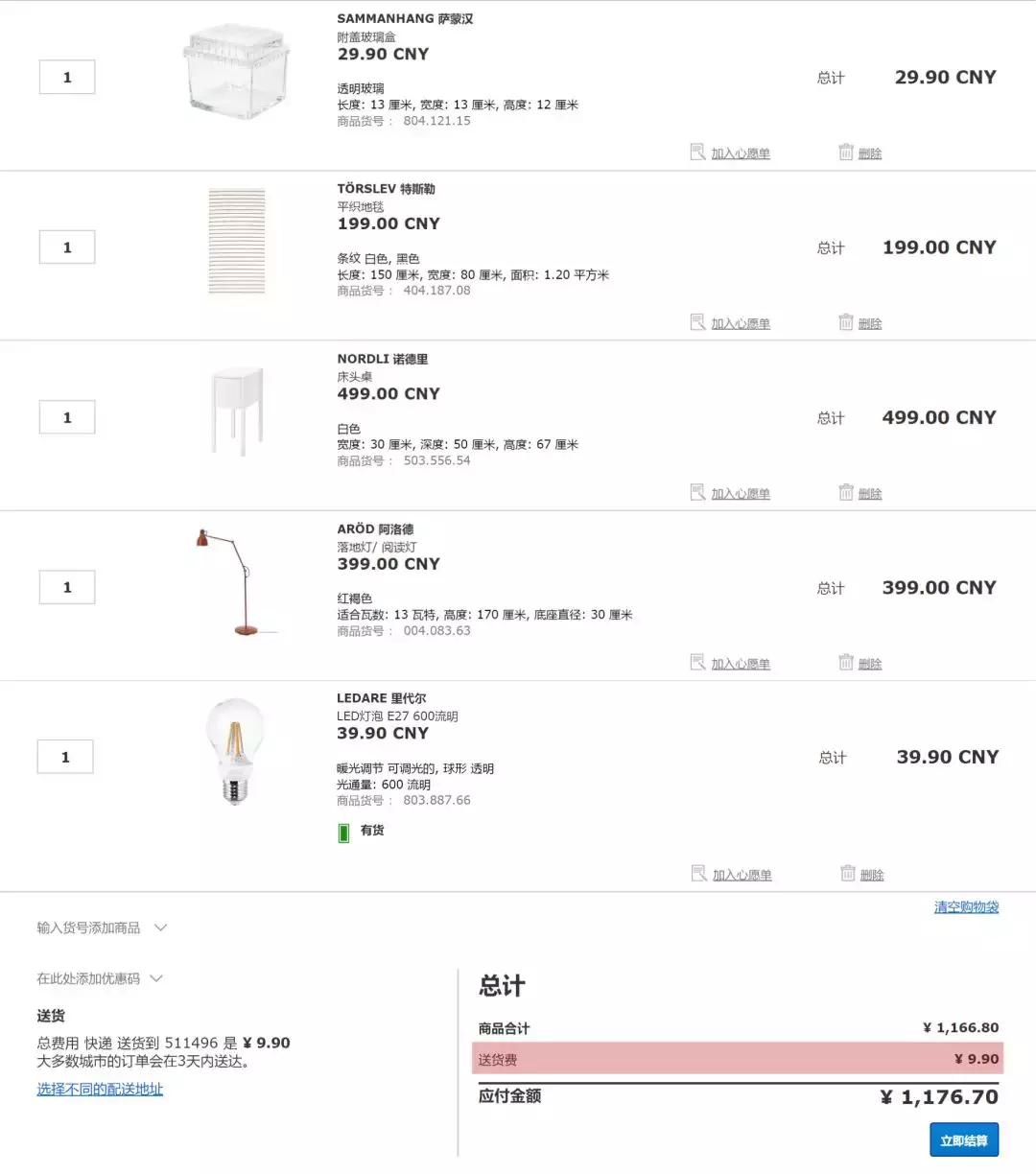Select the quantity field for NORDLI table

[66, 416]
